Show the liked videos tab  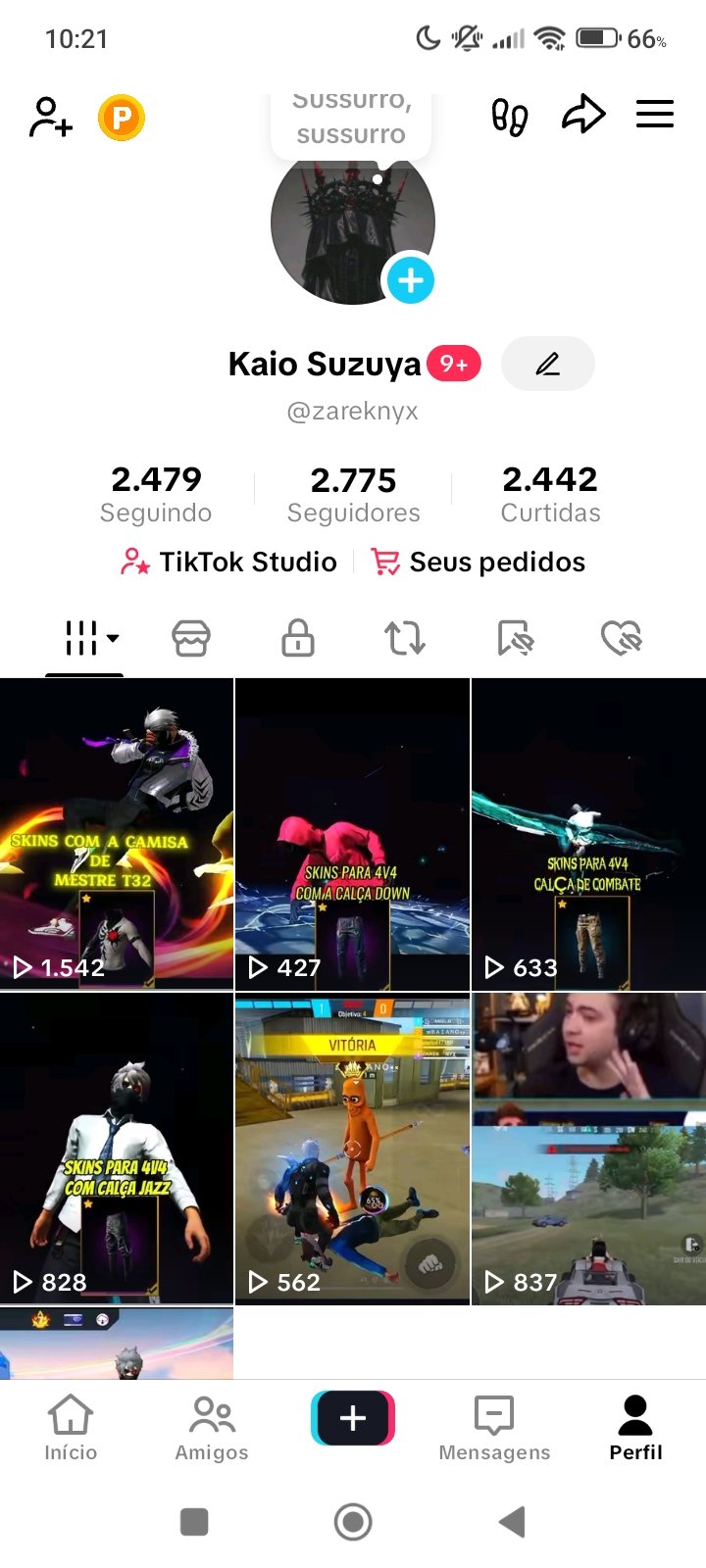pyautogui.click(x=621, y=638)
